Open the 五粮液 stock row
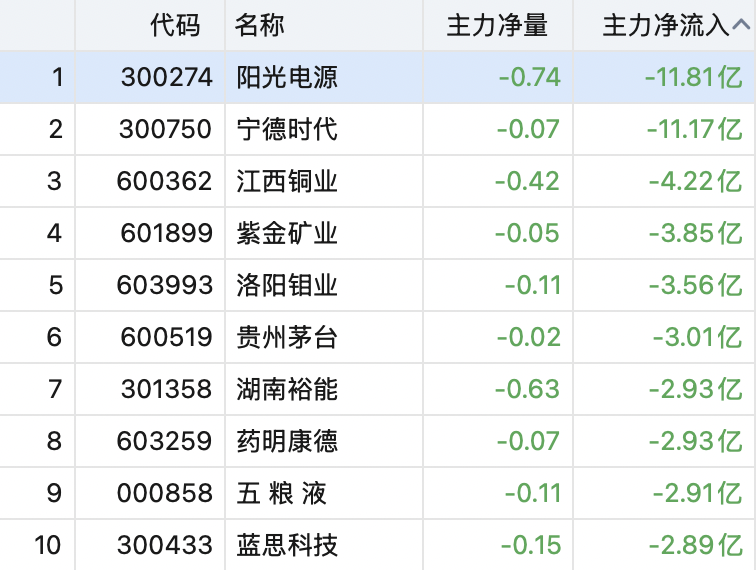 pyautogui.click(x=378, y=493)
